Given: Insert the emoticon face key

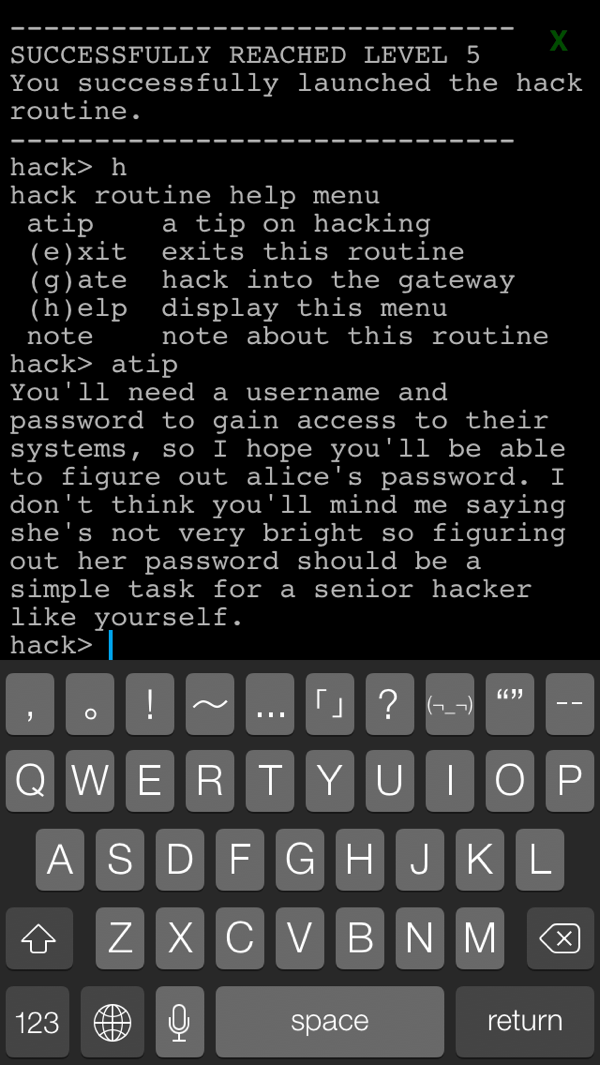Looking at the screenshot, I should tap(450, 704).
